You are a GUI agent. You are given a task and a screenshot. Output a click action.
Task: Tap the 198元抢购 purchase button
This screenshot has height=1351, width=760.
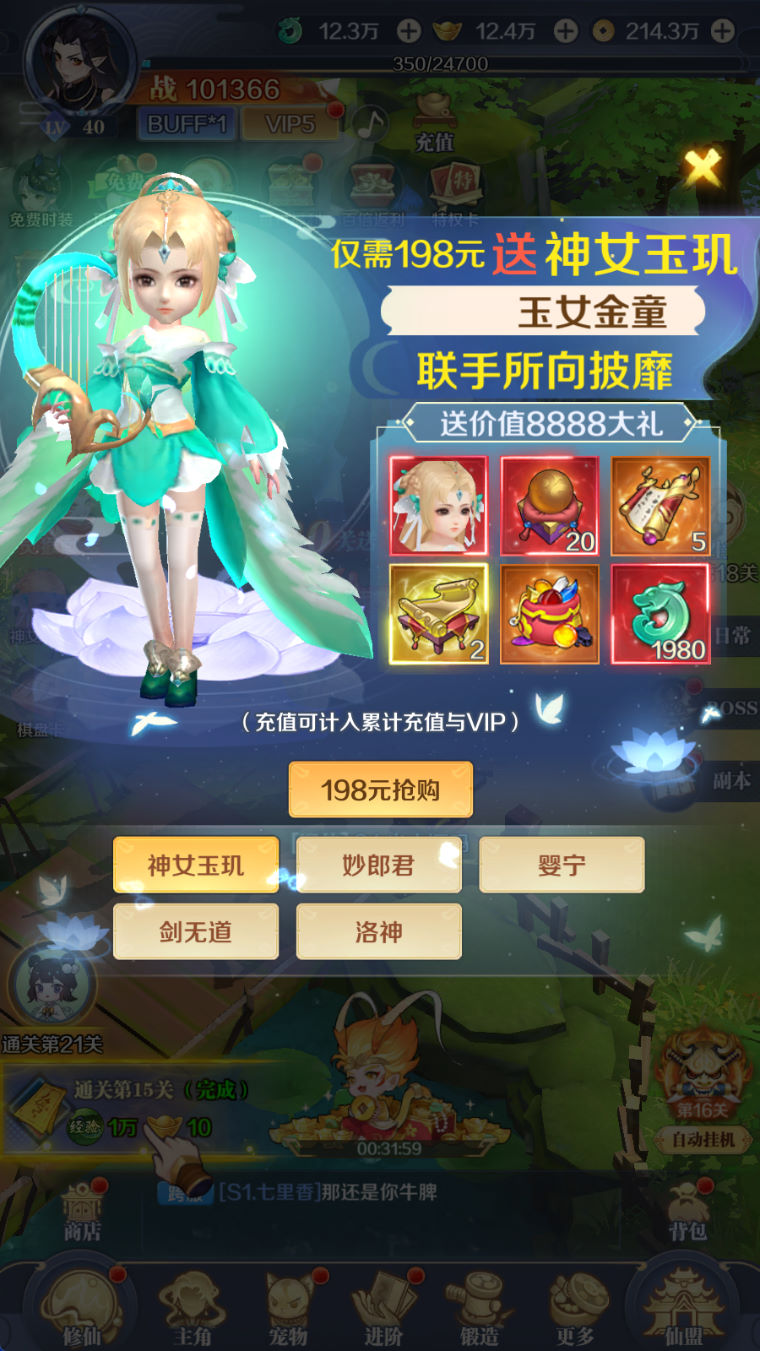point(380,790)
